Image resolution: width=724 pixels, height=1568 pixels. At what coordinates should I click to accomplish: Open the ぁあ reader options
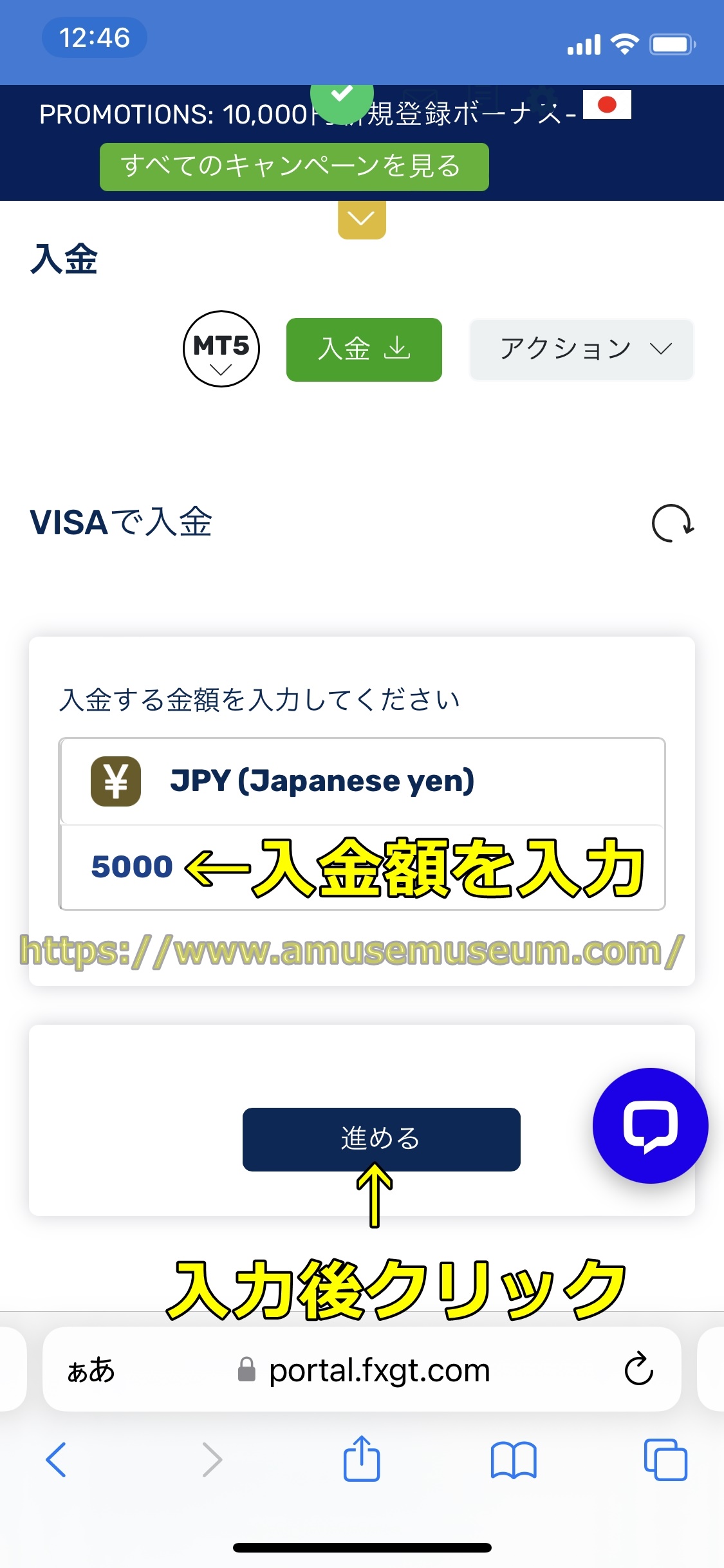(x=91, y=1370)
